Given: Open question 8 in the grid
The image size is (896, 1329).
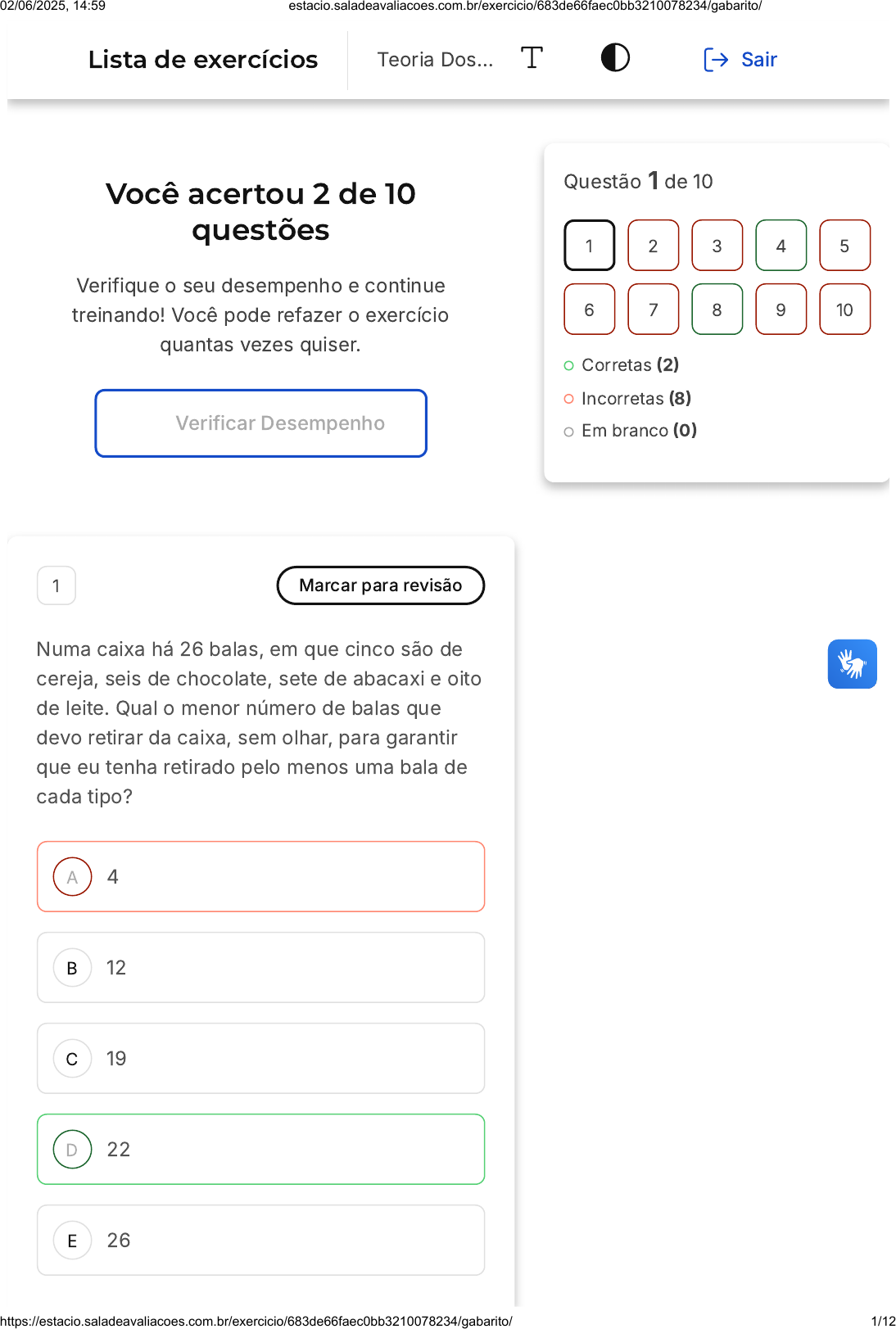Looking at the screenshot, I should [x=717, y=310].
